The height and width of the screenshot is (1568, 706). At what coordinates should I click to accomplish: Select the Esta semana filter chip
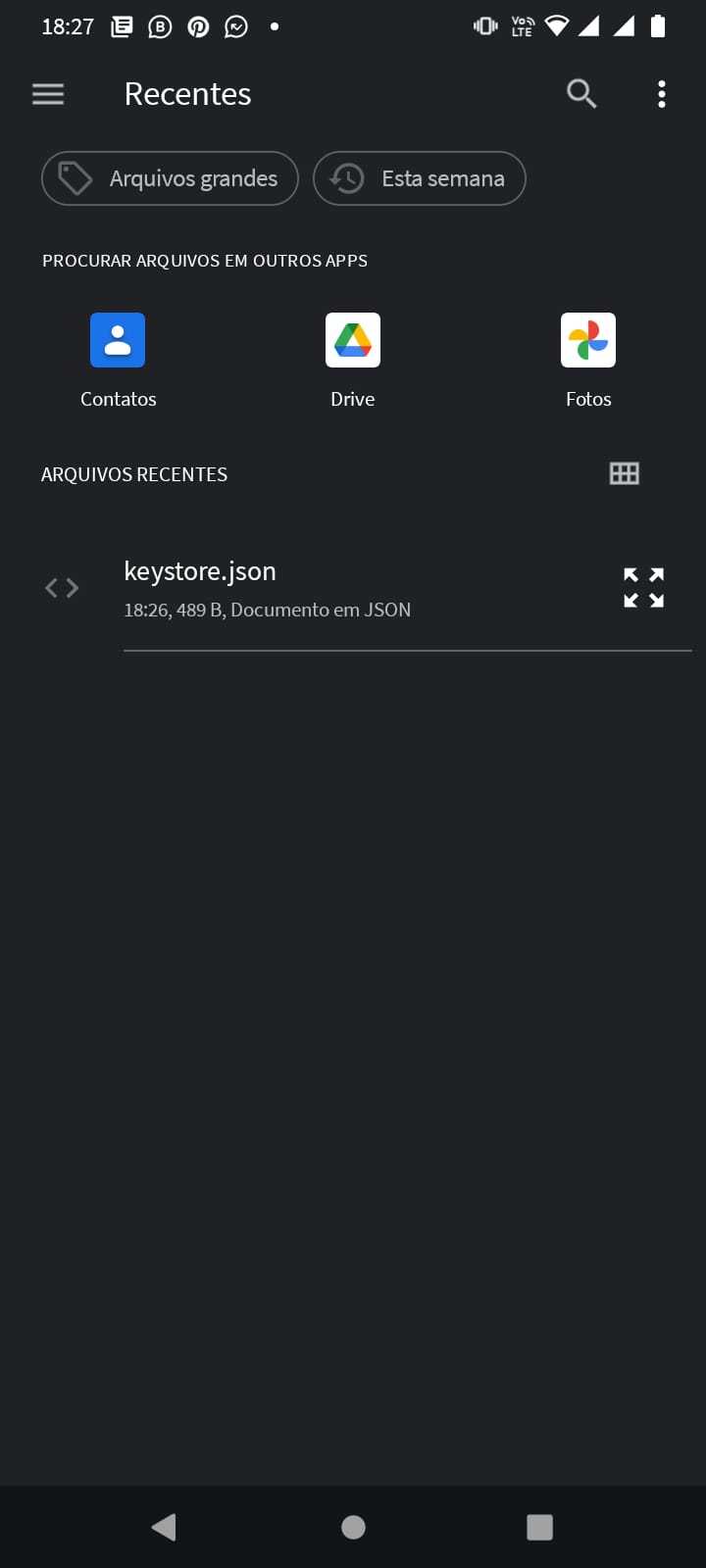tap(420, 178)
